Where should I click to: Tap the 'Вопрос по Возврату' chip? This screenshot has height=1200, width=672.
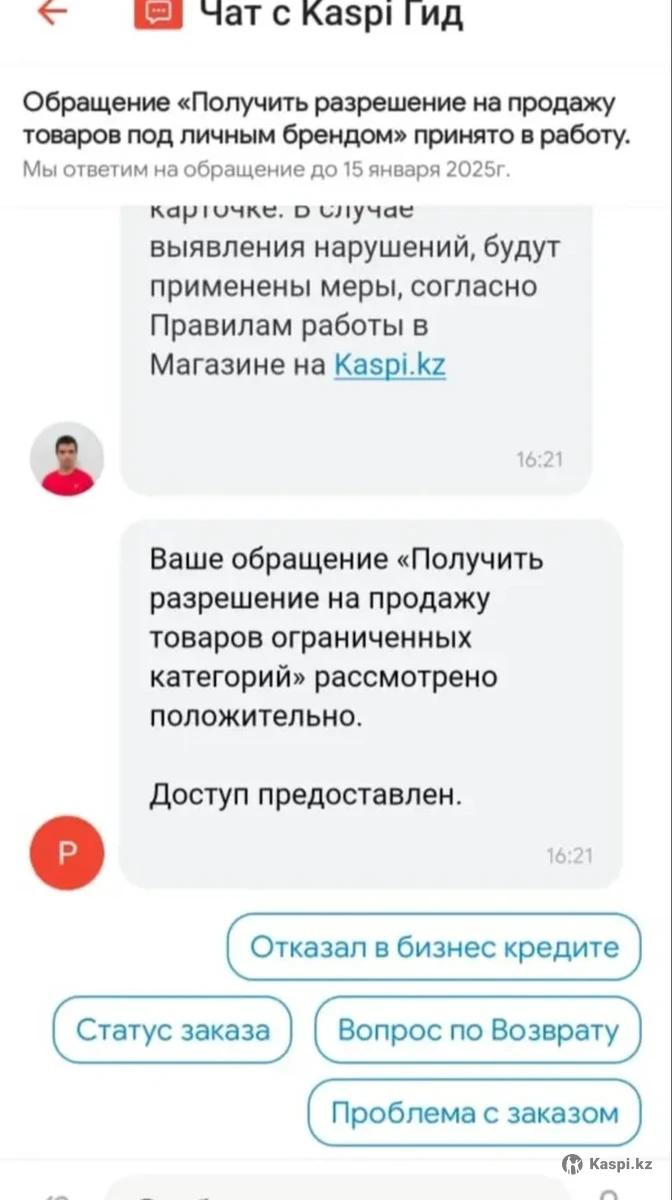pos(478,1029)
